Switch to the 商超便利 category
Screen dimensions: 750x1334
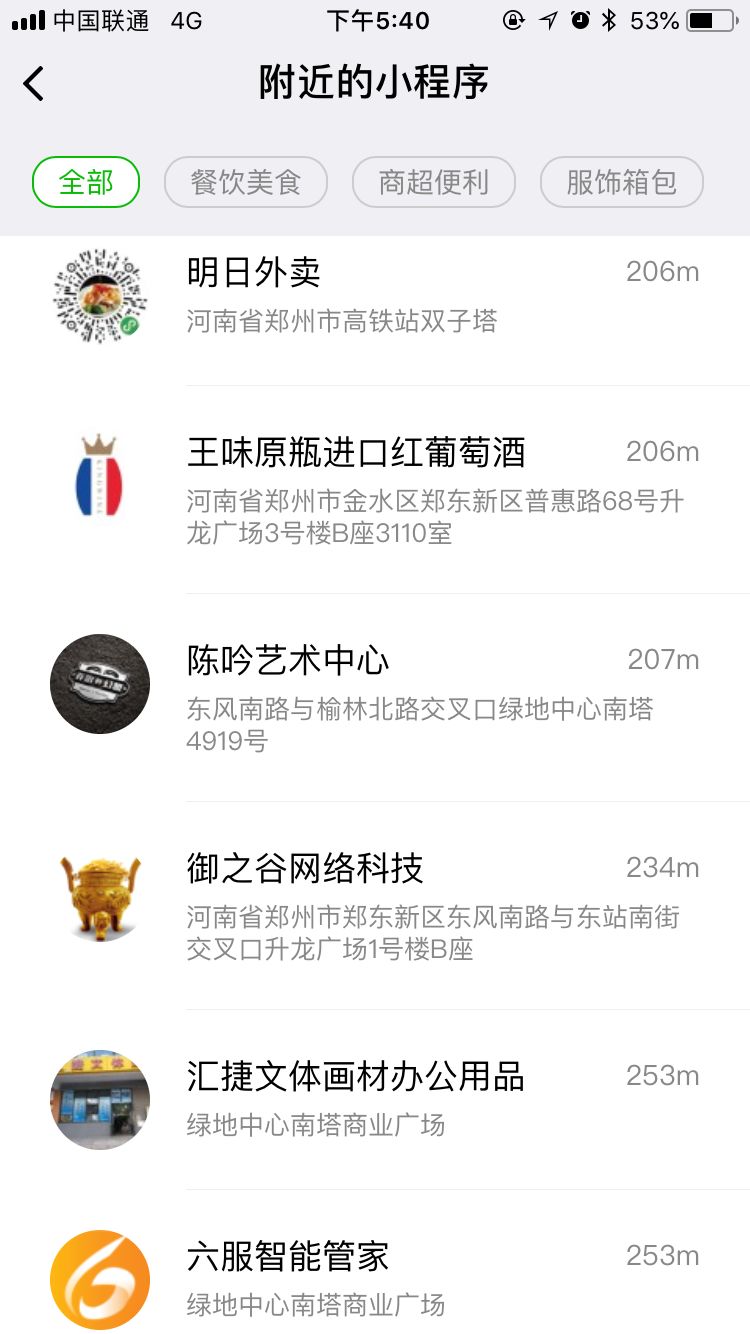[x=434, y=182]
